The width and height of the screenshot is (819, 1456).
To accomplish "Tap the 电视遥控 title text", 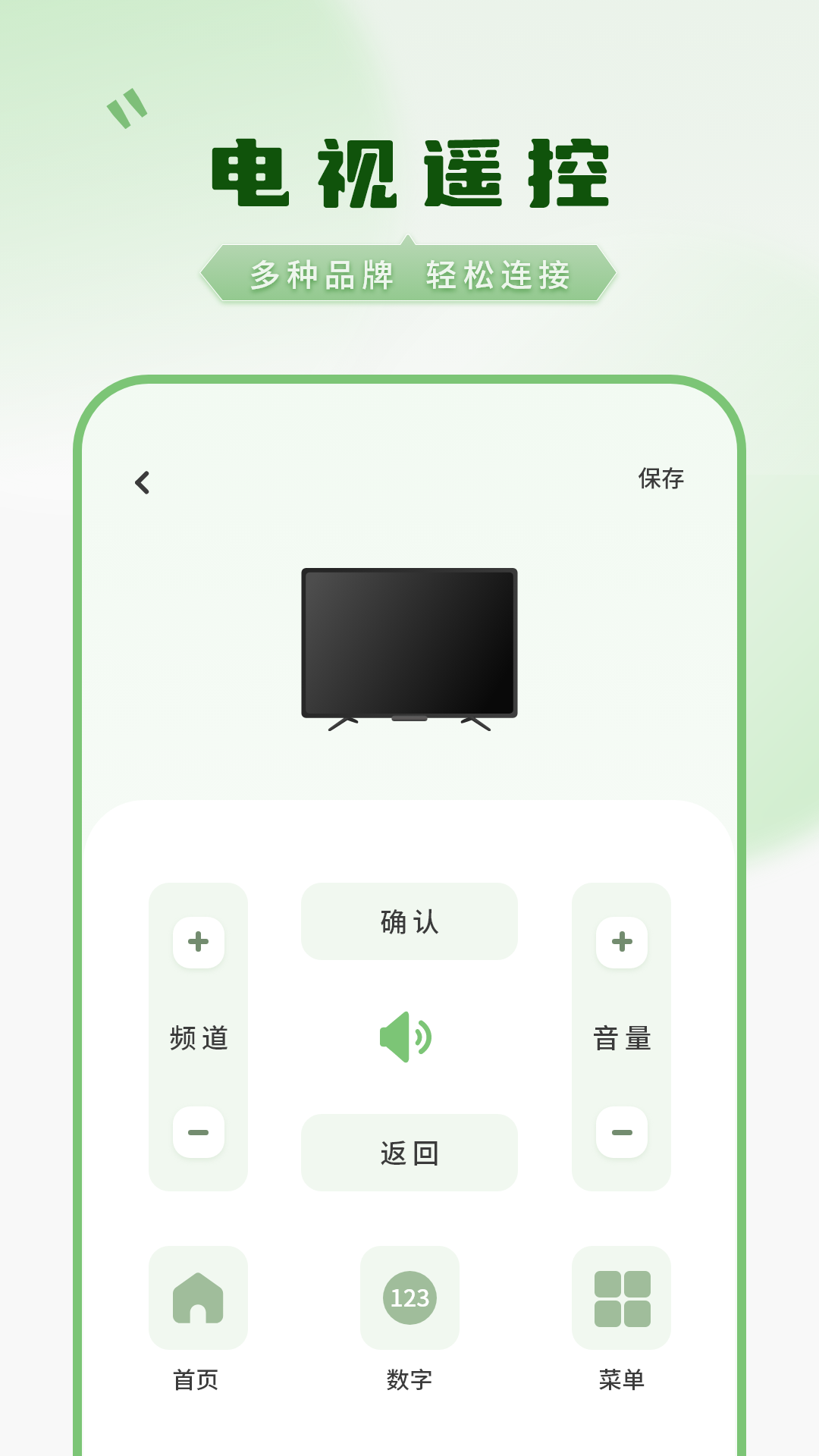I will click(409, 173).
